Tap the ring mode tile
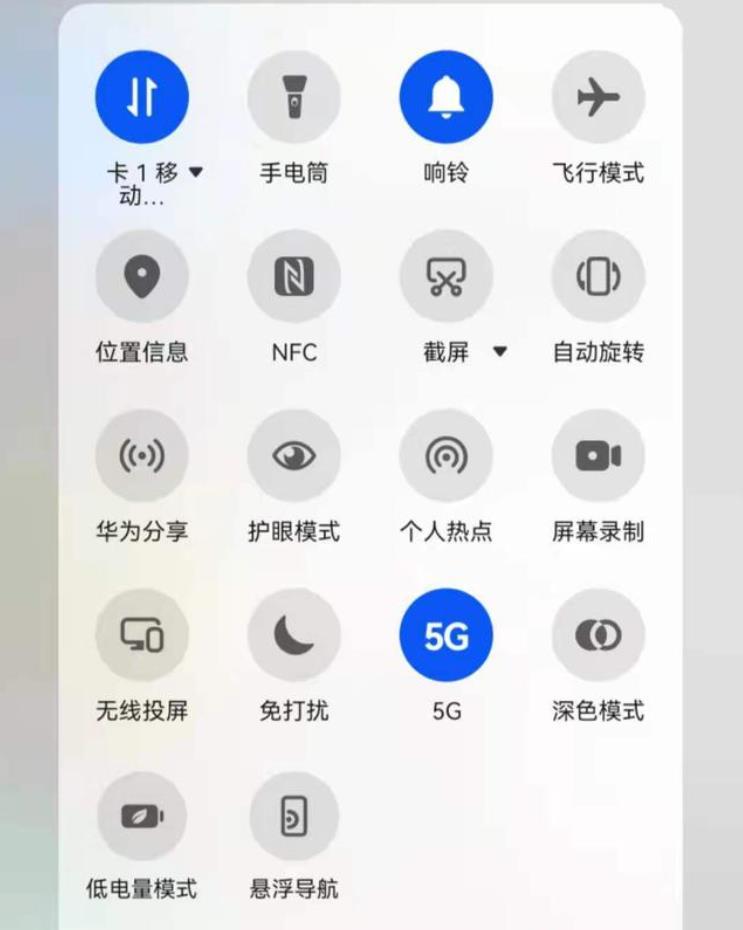 (446, 95)
